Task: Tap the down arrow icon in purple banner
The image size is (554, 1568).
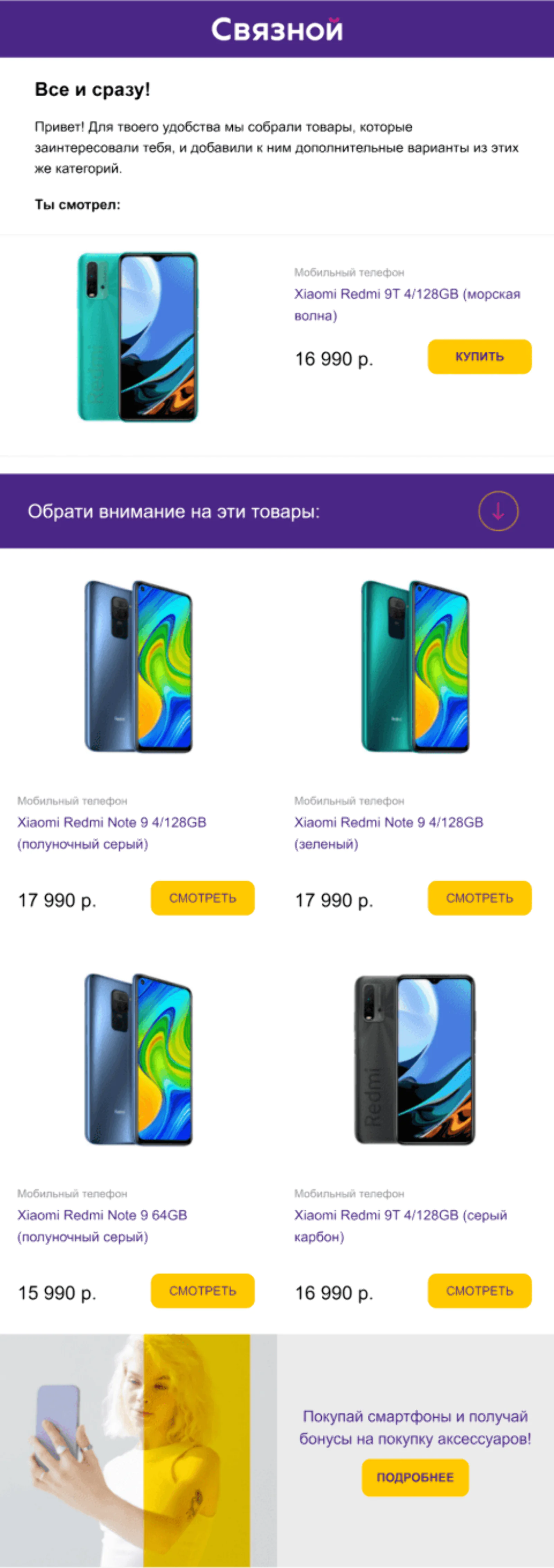Action: [498, 511]
